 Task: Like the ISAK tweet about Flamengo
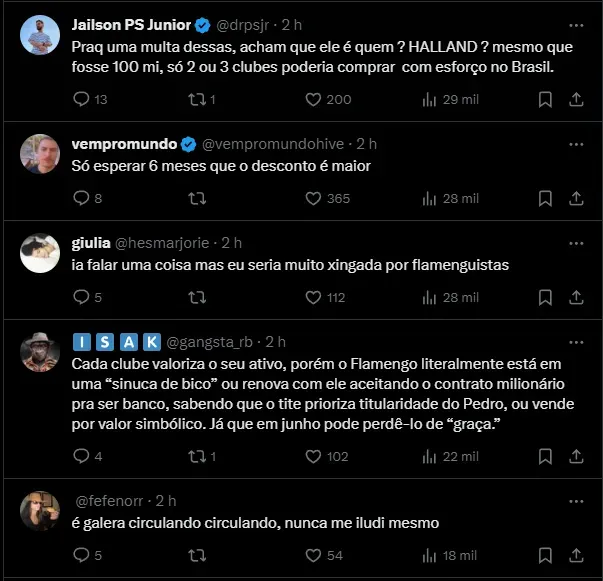click(313, 456)
